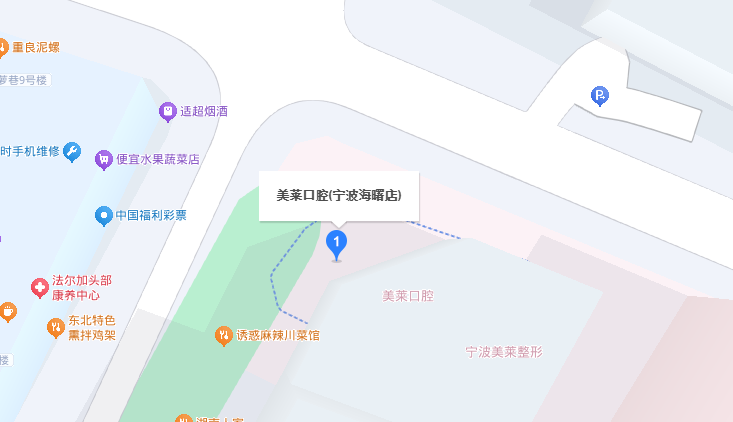Screen dimensions: 733x422
Task: Open the 重良泥螺 restaurant marker
Action: point(3,47)
